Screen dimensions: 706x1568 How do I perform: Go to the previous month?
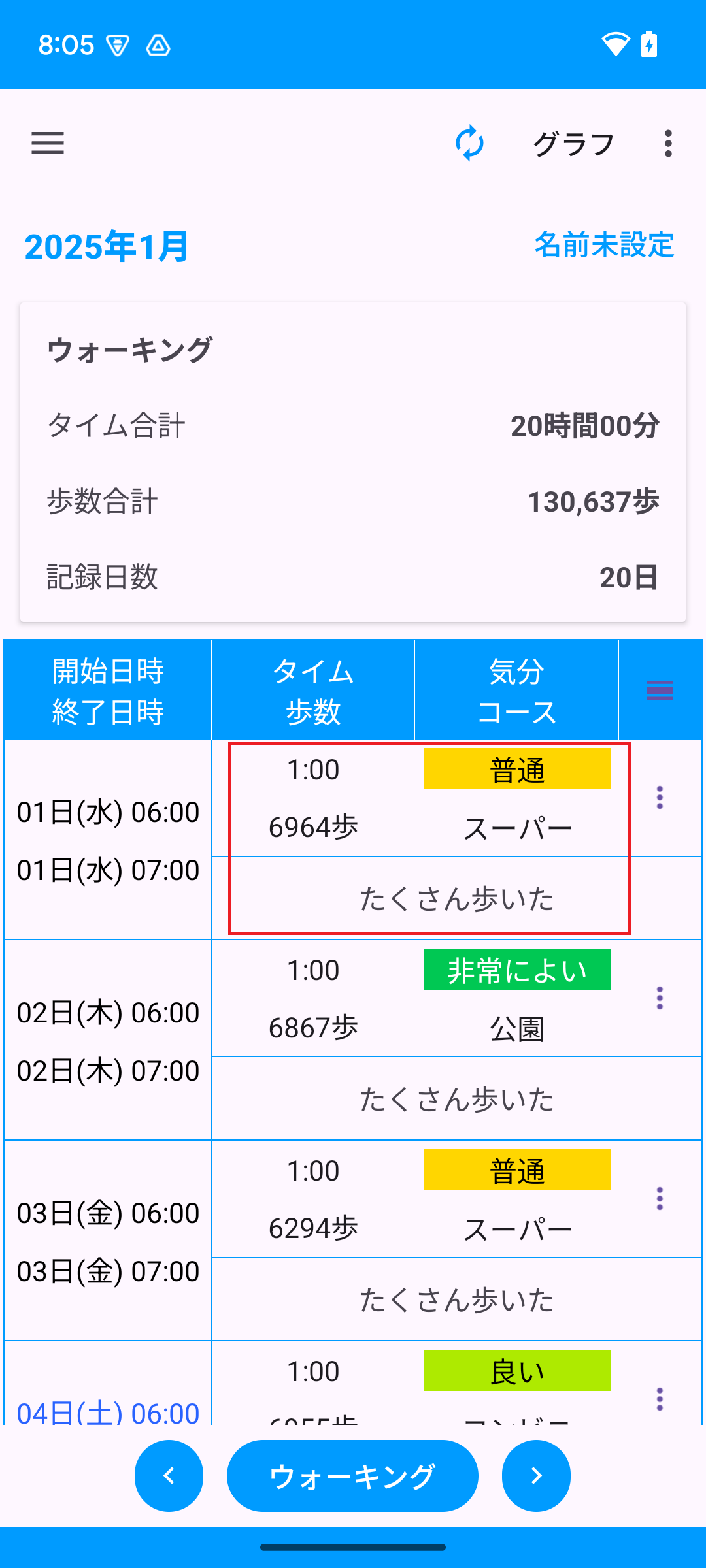click(169, 1475)
